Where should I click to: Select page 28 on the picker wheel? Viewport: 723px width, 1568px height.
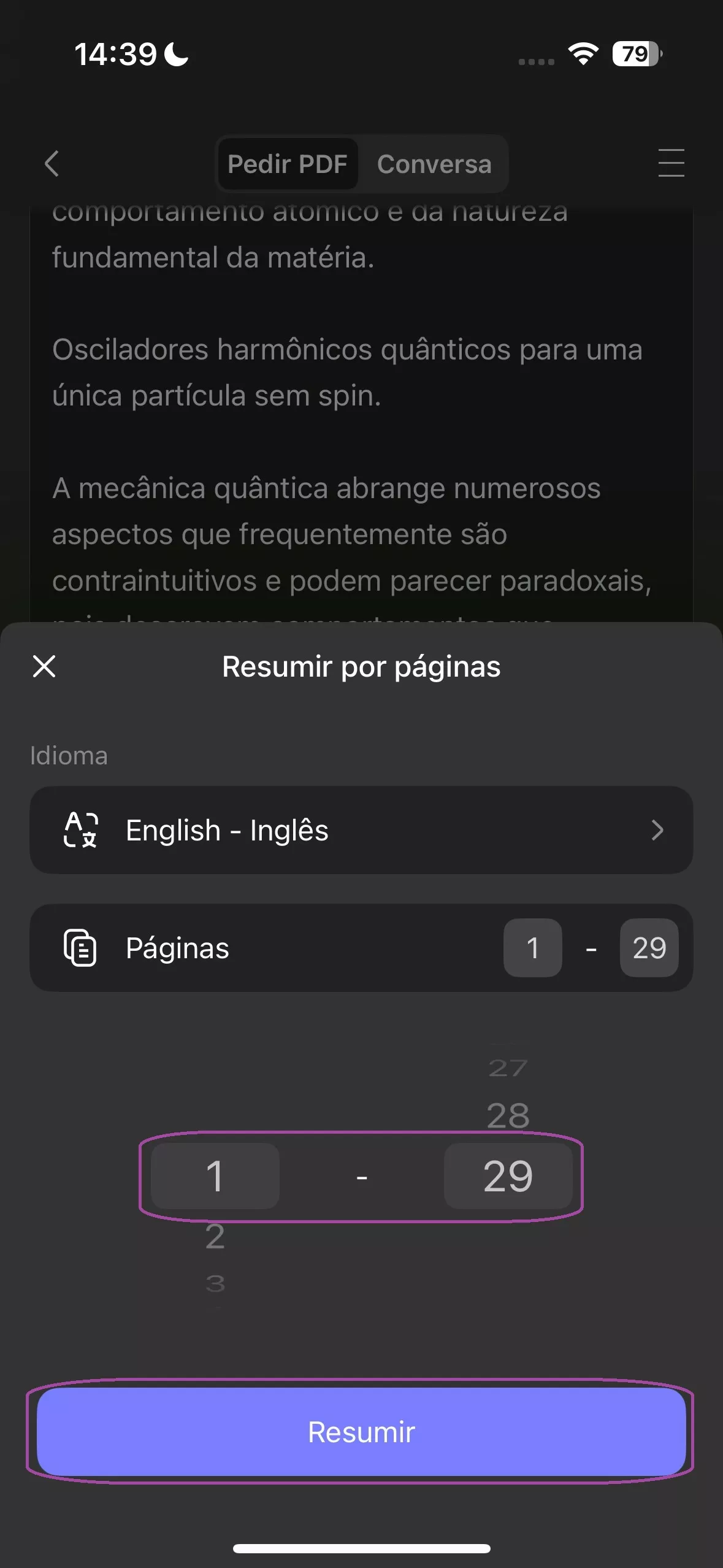(508, 1113)
